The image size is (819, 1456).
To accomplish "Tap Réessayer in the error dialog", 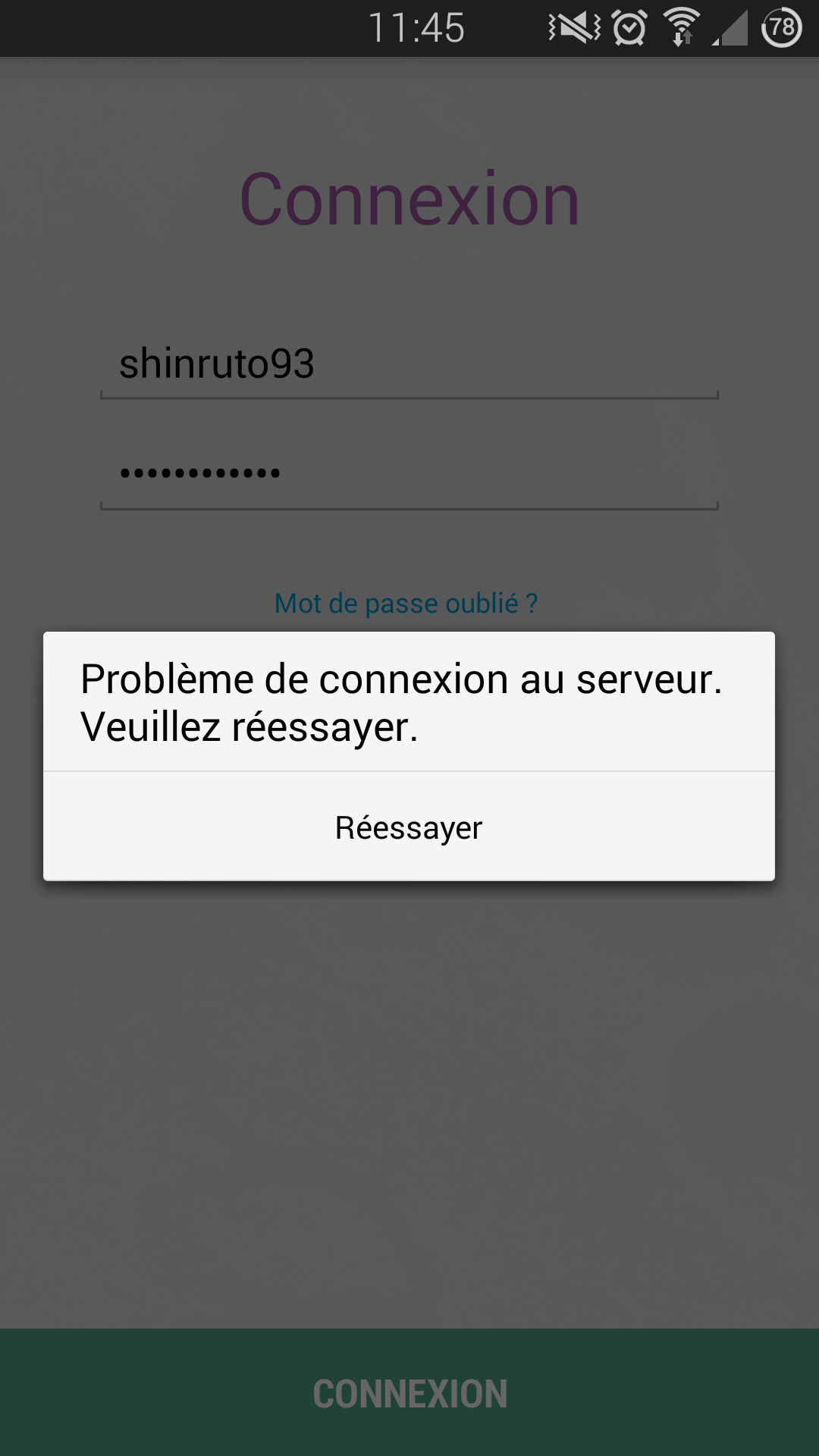I will 409,827.
